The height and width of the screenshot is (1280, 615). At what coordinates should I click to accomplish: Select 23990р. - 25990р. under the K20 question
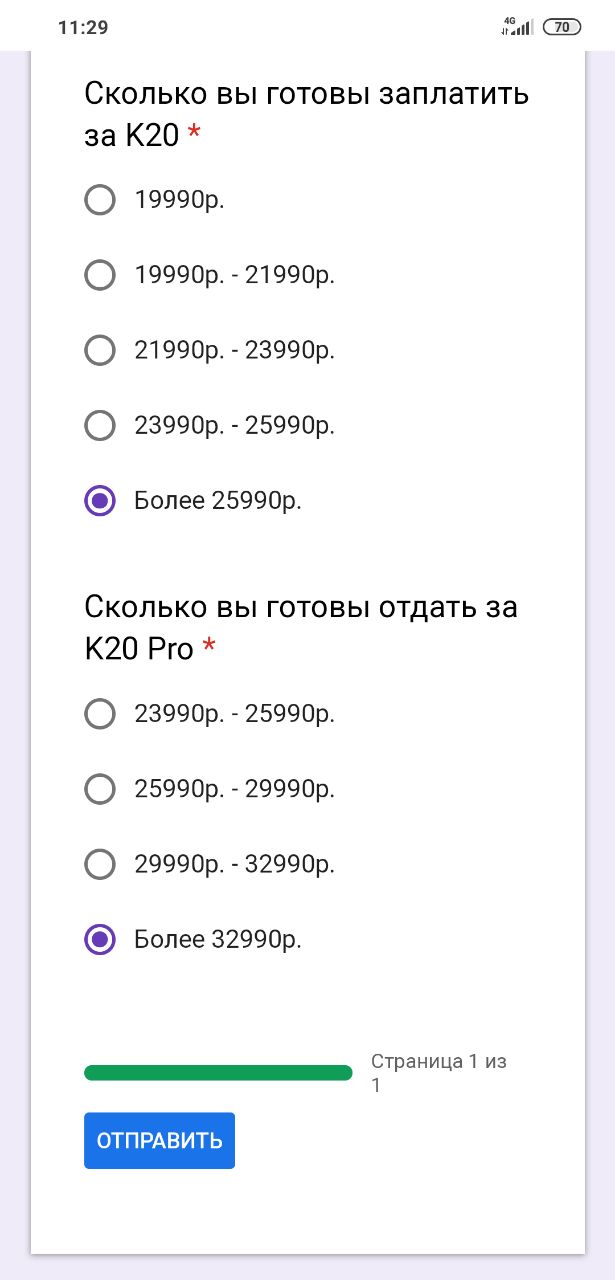pyautogui.click(x=100, y=425)
